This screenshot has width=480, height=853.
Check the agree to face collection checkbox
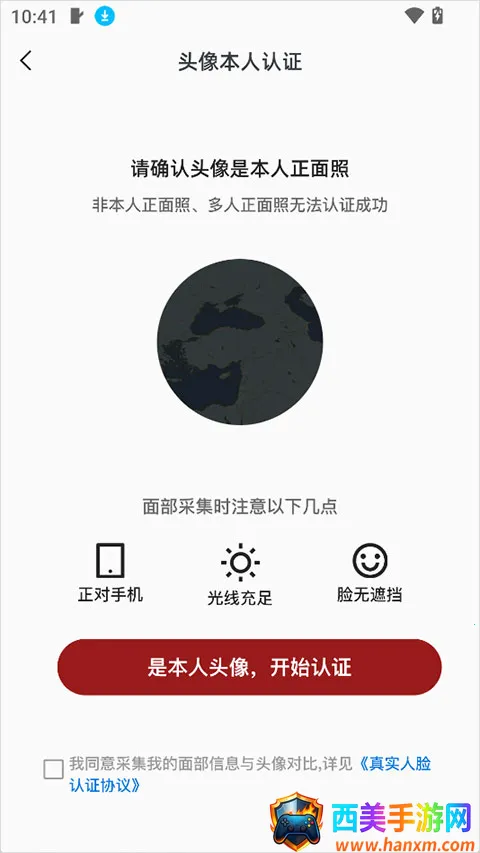pos(53,769)
